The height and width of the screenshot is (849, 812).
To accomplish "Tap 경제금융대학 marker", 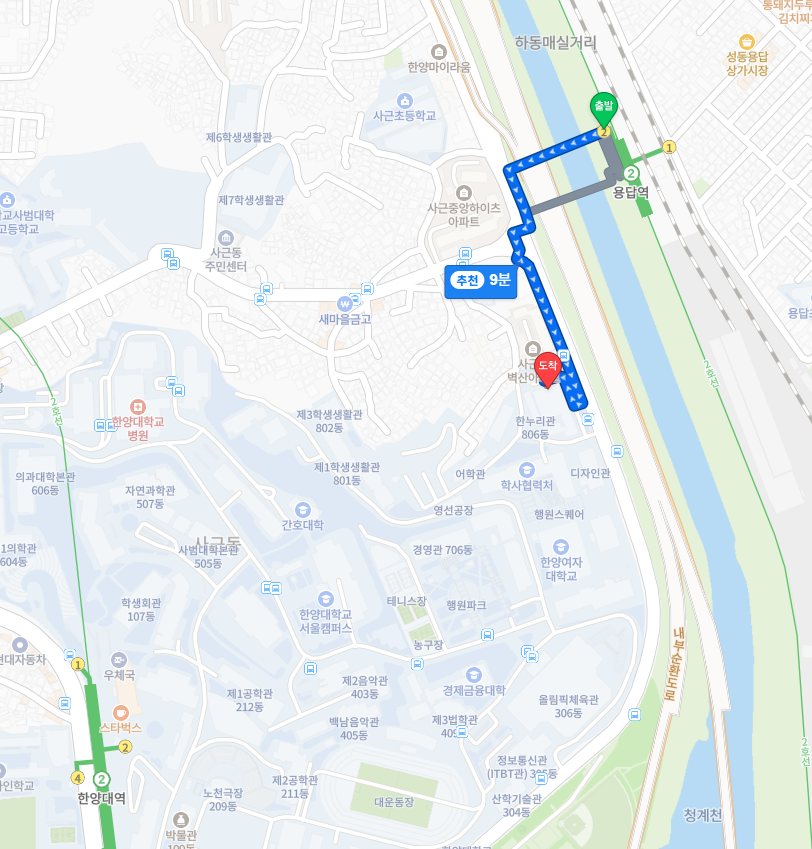I will coord(473,674).
